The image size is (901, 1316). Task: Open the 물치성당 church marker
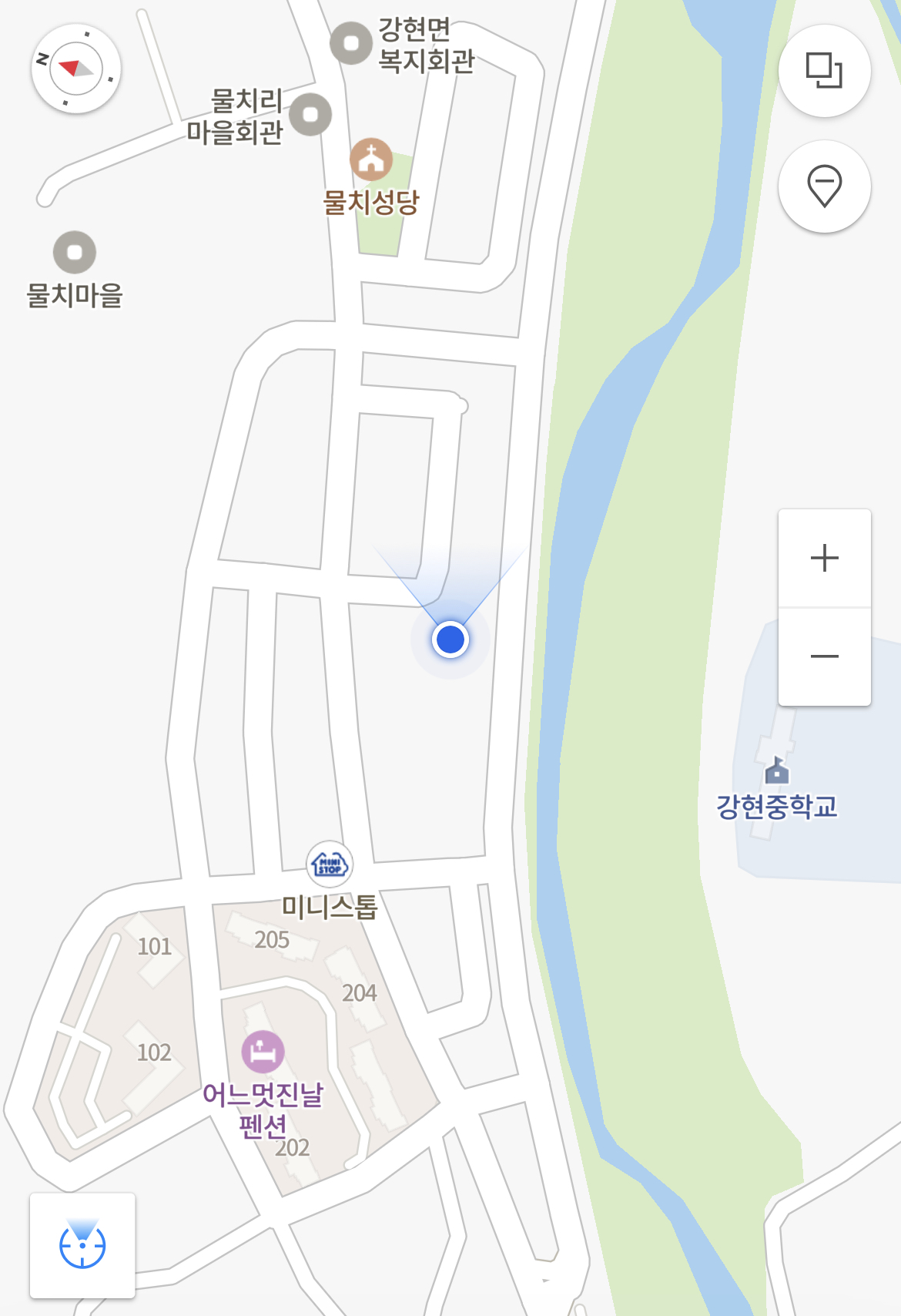pyautogui.click(x=371, y=159)
